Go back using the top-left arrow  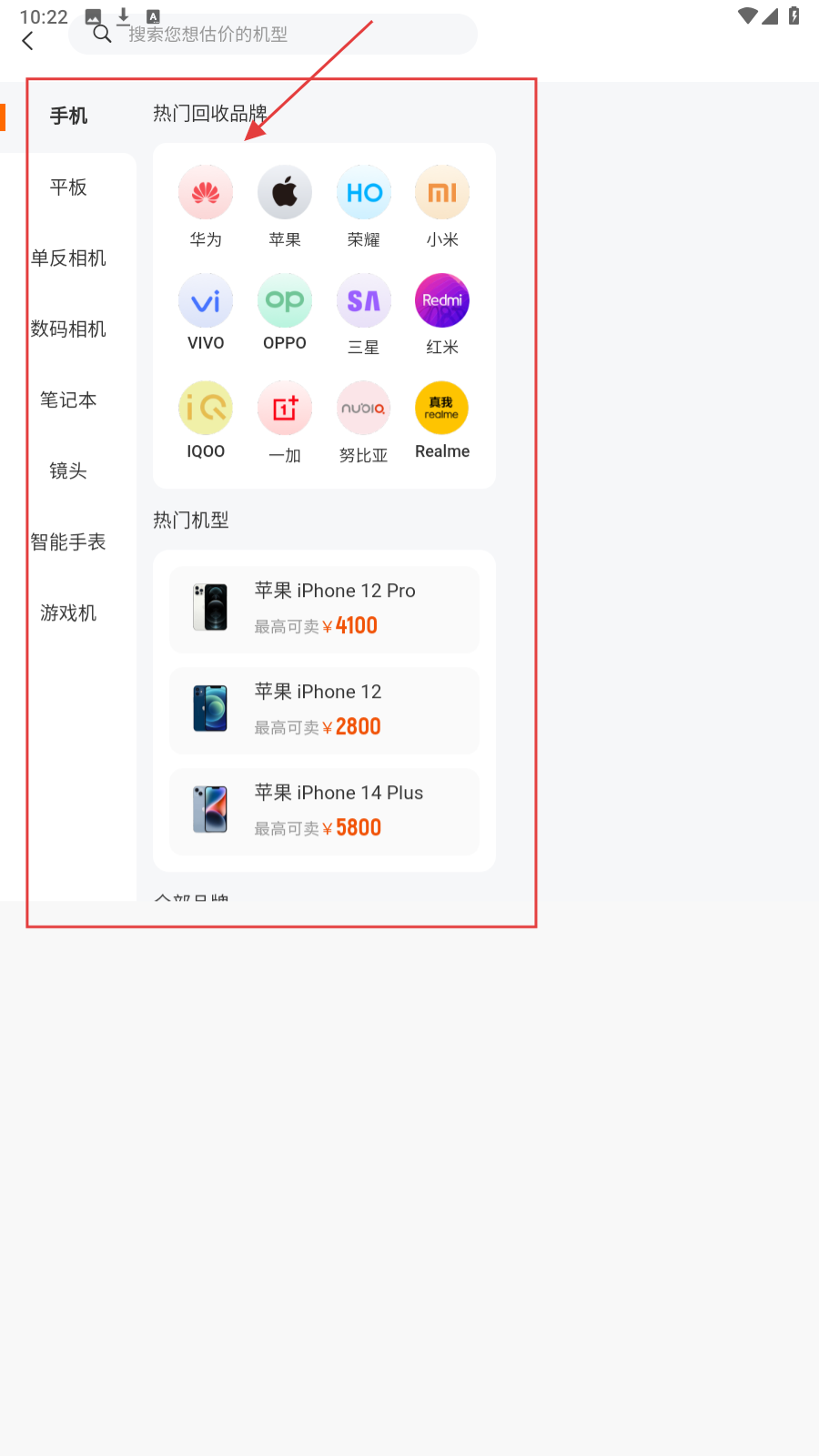point(27,41)
